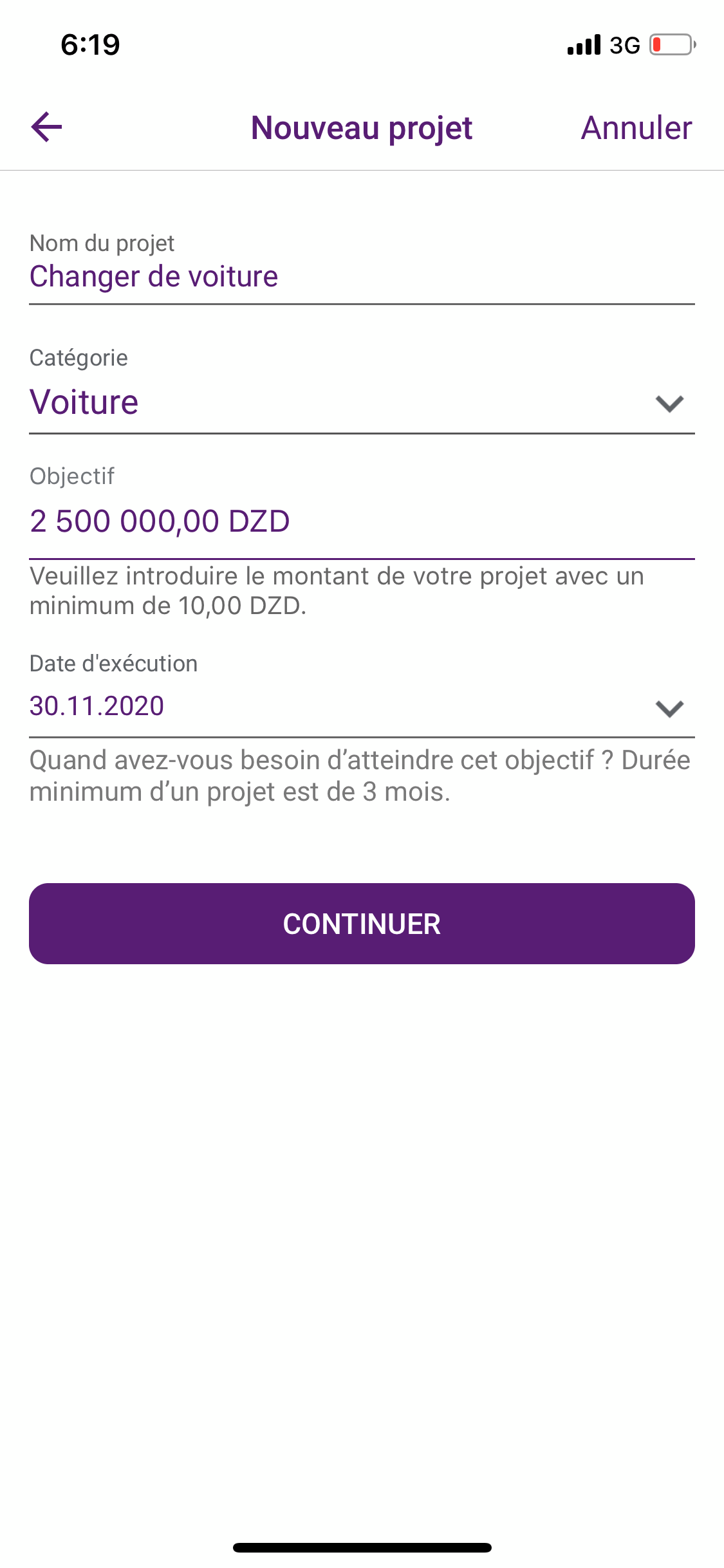
Task: Select the Voiture category value
Action: click(x=84, y=402)
